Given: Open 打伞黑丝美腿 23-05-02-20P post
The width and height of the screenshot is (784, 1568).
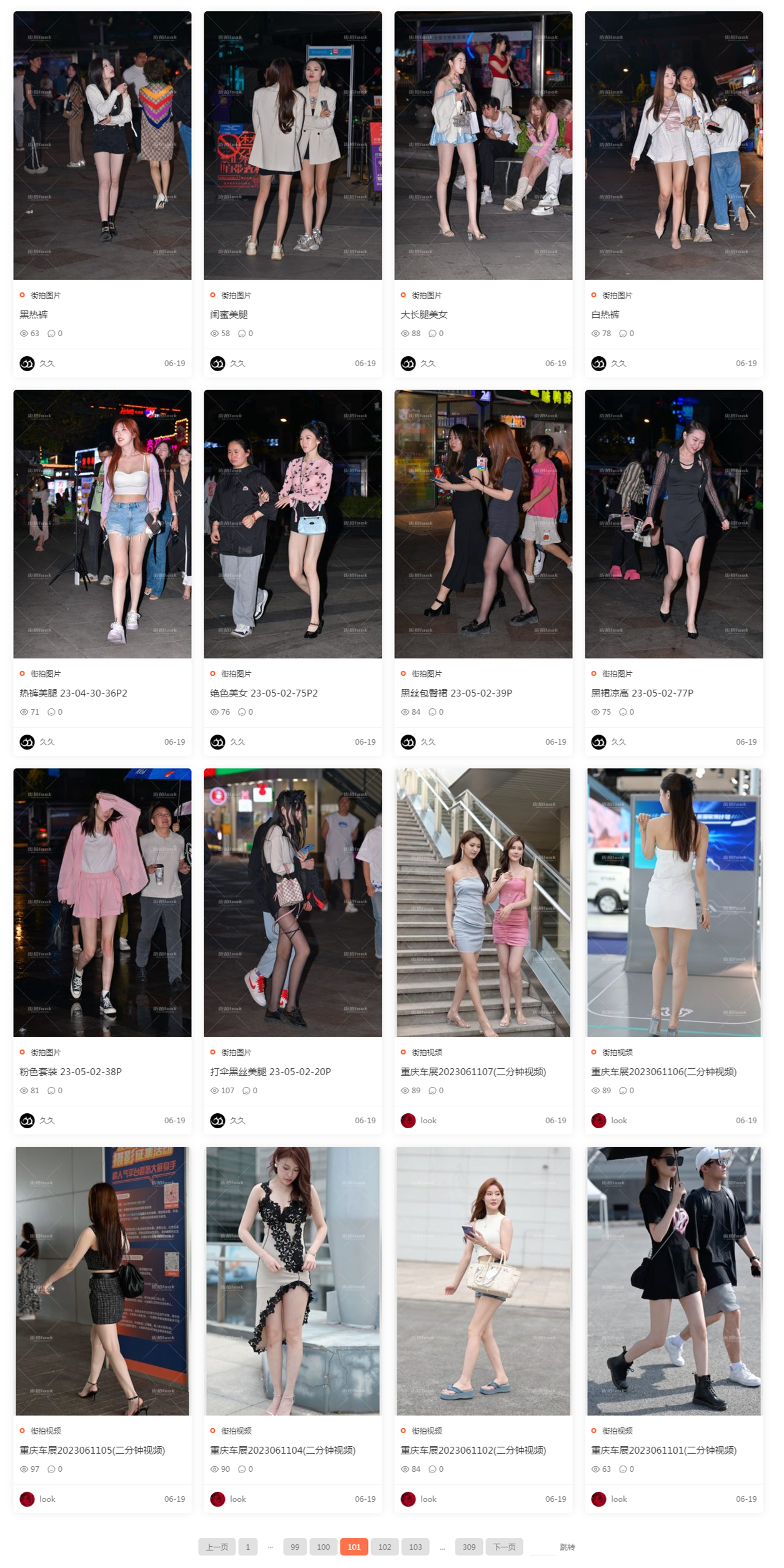Looking at the screenshot, I should [x=270, y=1072].
